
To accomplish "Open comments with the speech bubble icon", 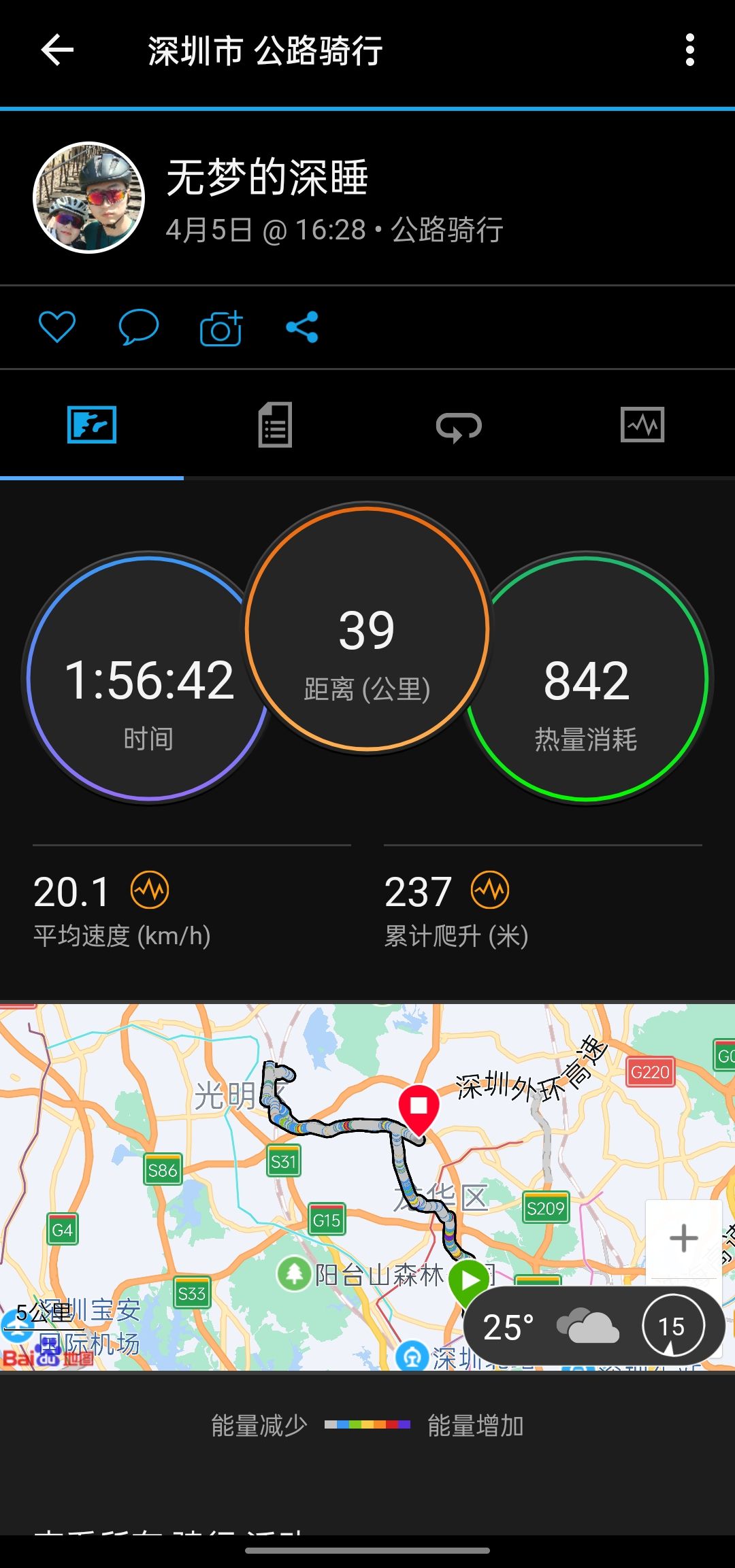I will (x=139, y=327).
